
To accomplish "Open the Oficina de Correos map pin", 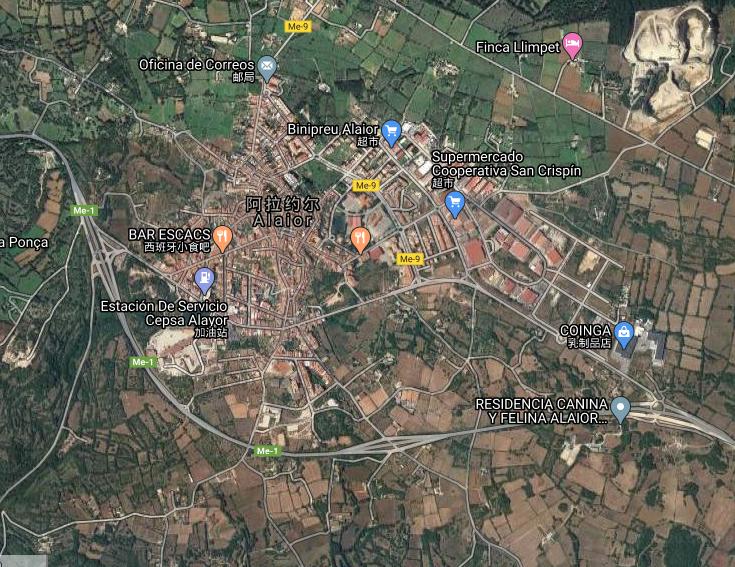I will 267,67.
